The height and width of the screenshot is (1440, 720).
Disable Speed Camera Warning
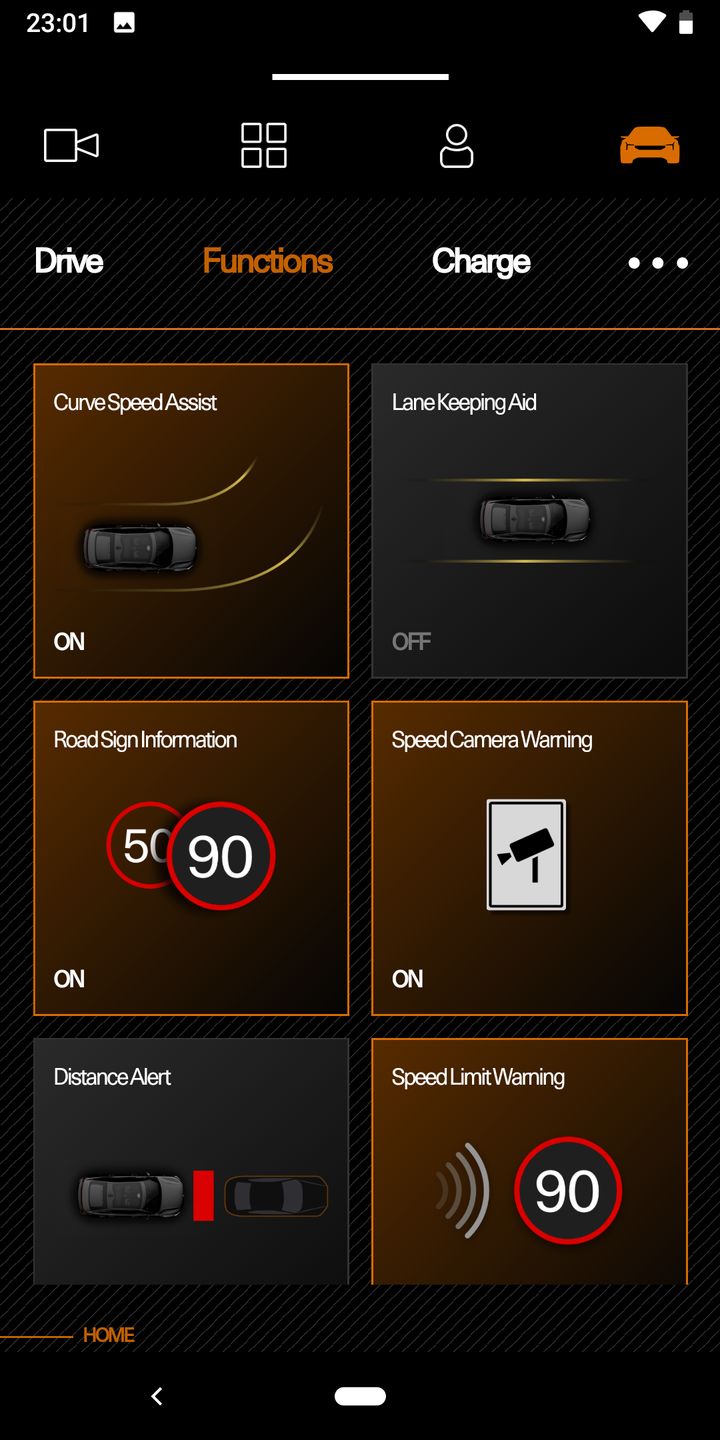click(x=529, y=858)
